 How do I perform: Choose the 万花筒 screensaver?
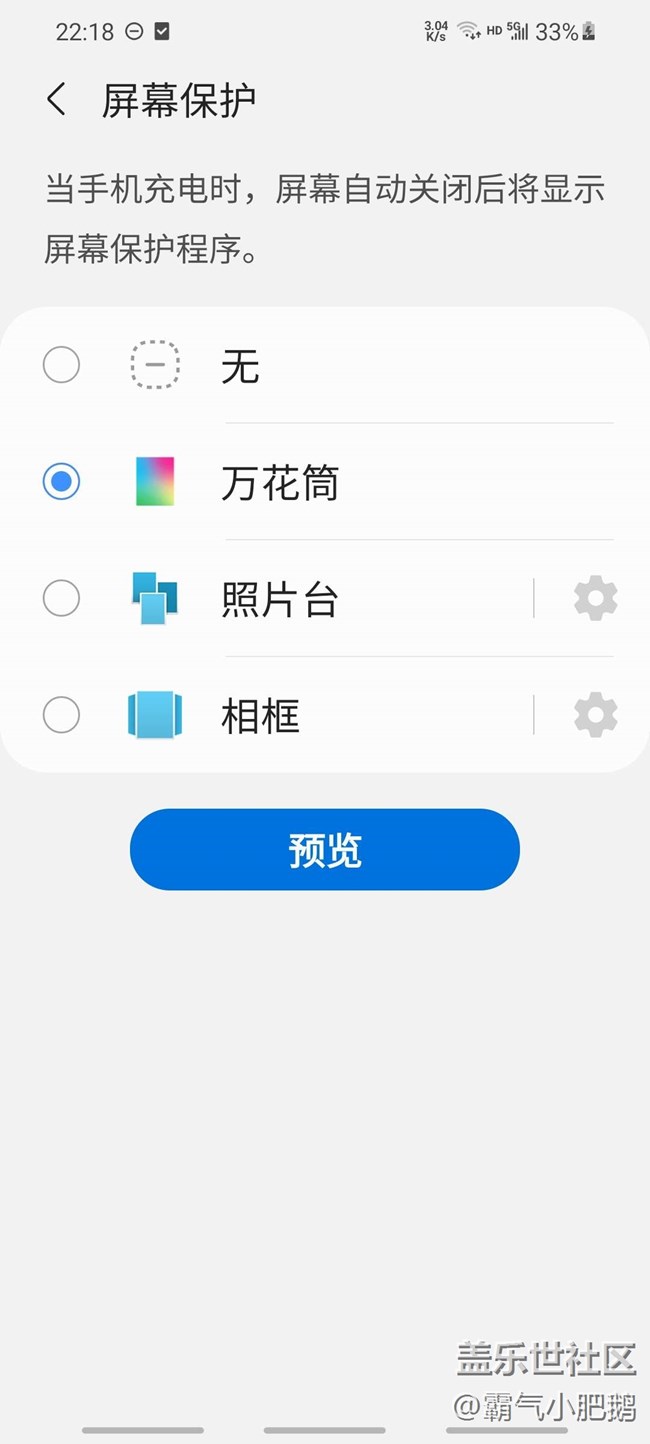click(61, 482)
